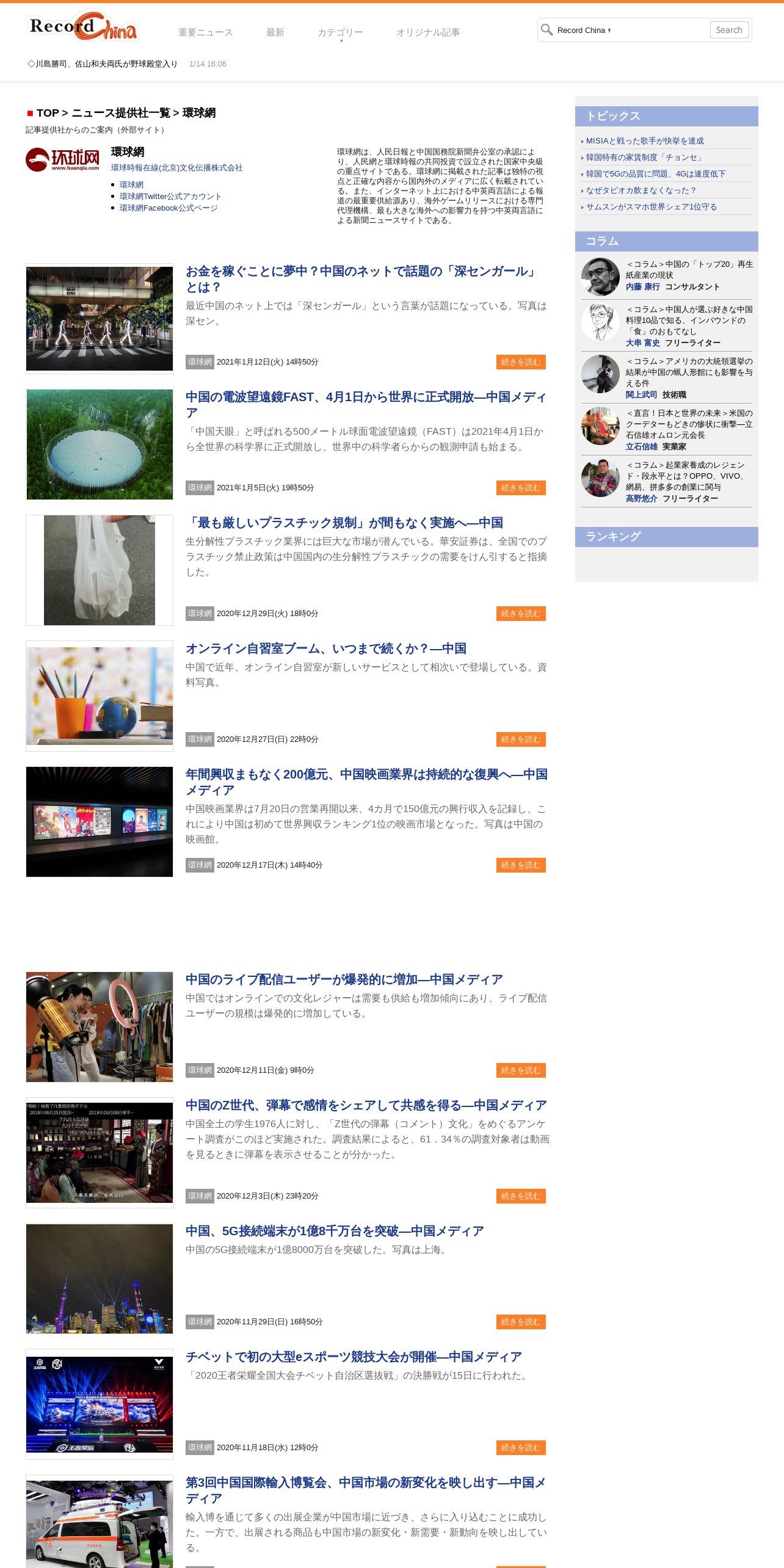Open the plastic bag article thumbnail
This screenshot has height=1568, width=784.
click(100, 570)
